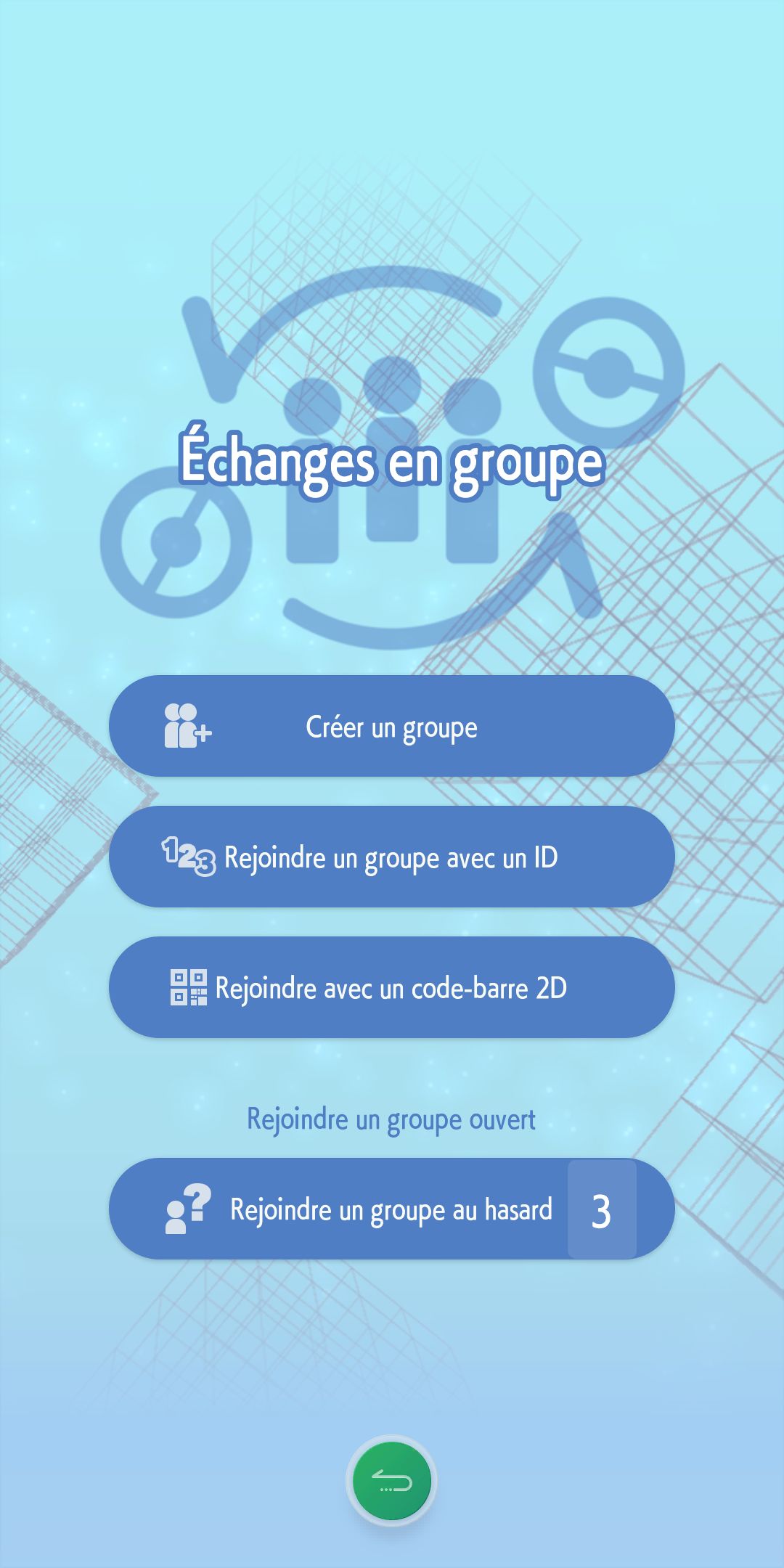Select Rejoindre un groupe avec un ID
This screenshot has width=784, height=1568.
[x=392, y=857]
